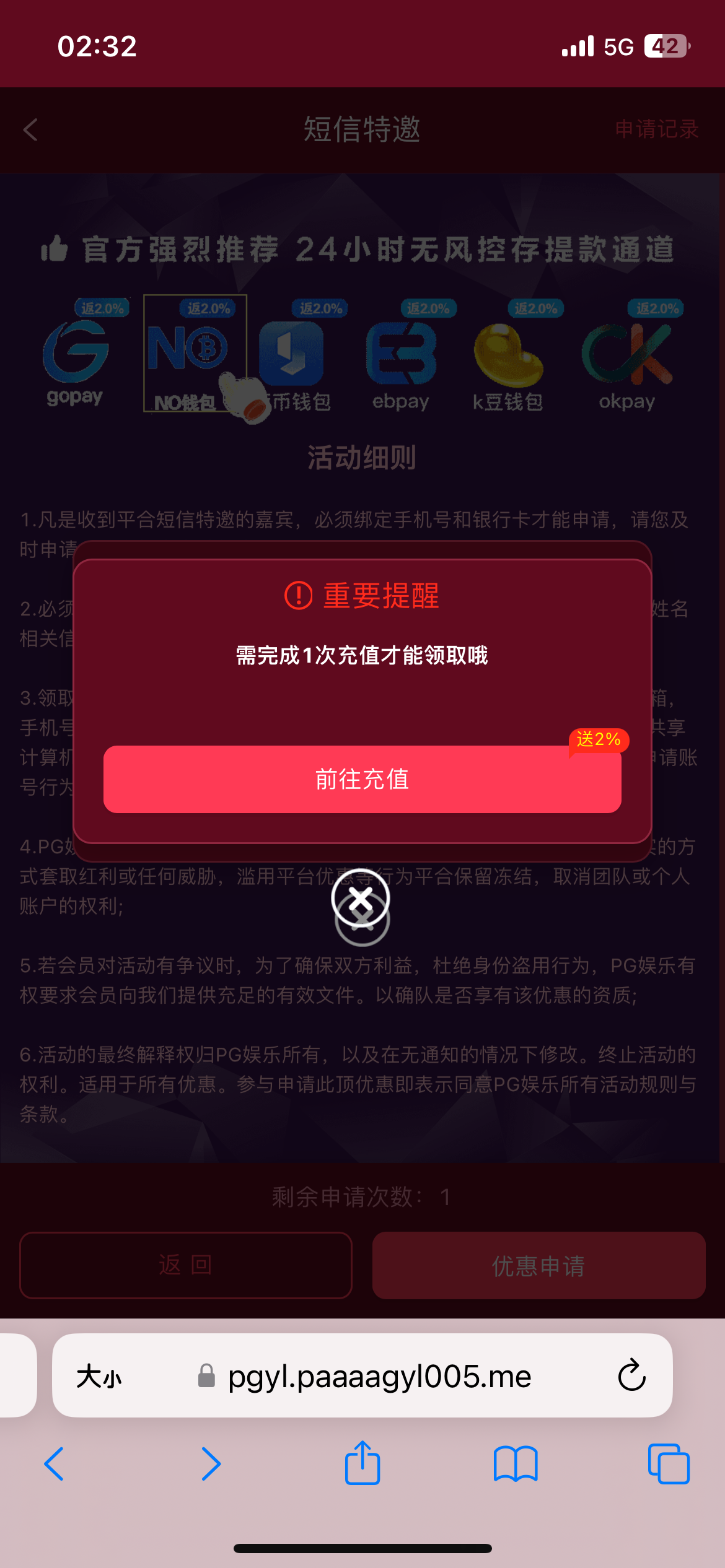Open the 大小 page settings menu

click(99, 1376)
